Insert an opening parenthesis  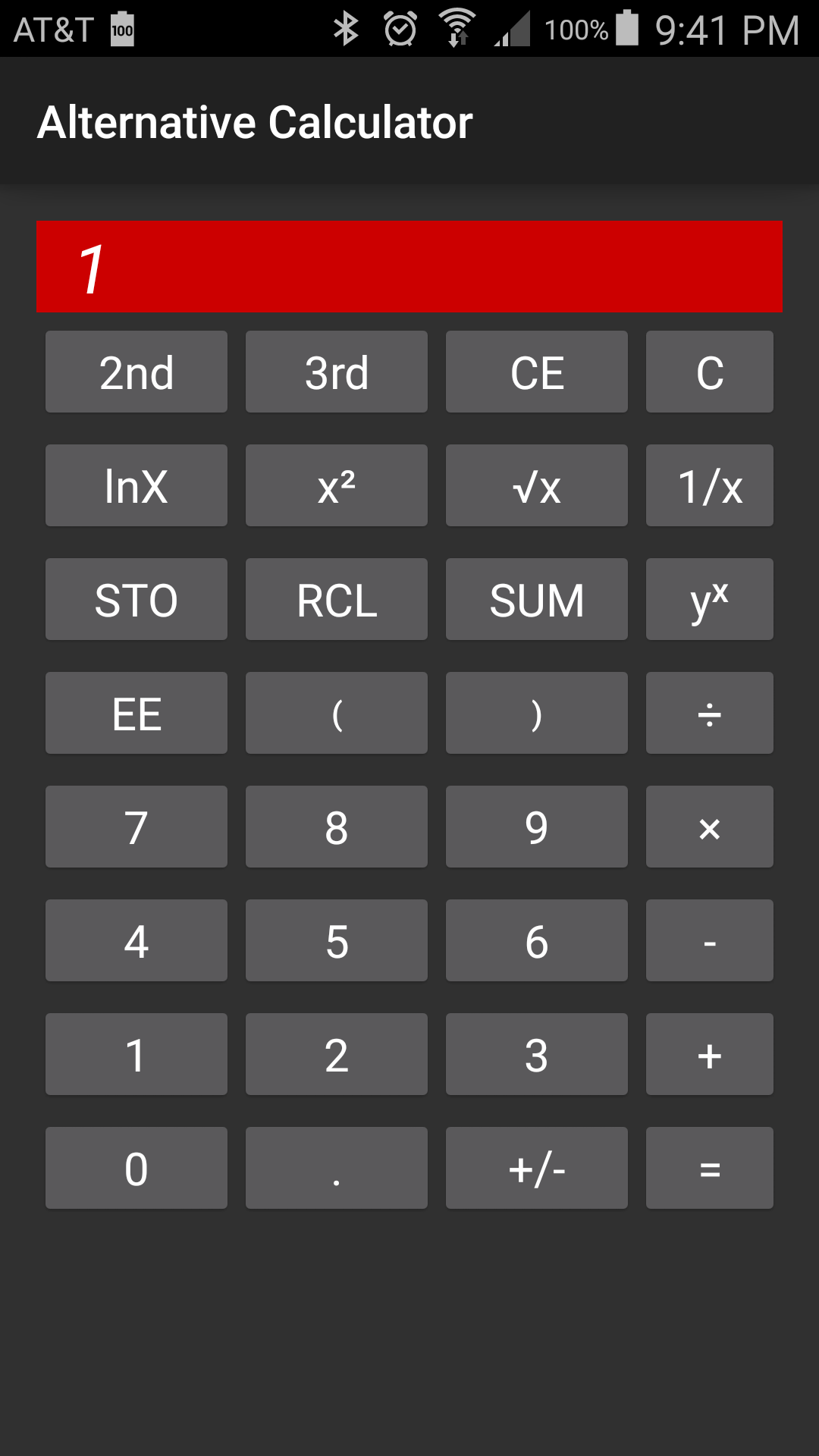coord(337,713)
